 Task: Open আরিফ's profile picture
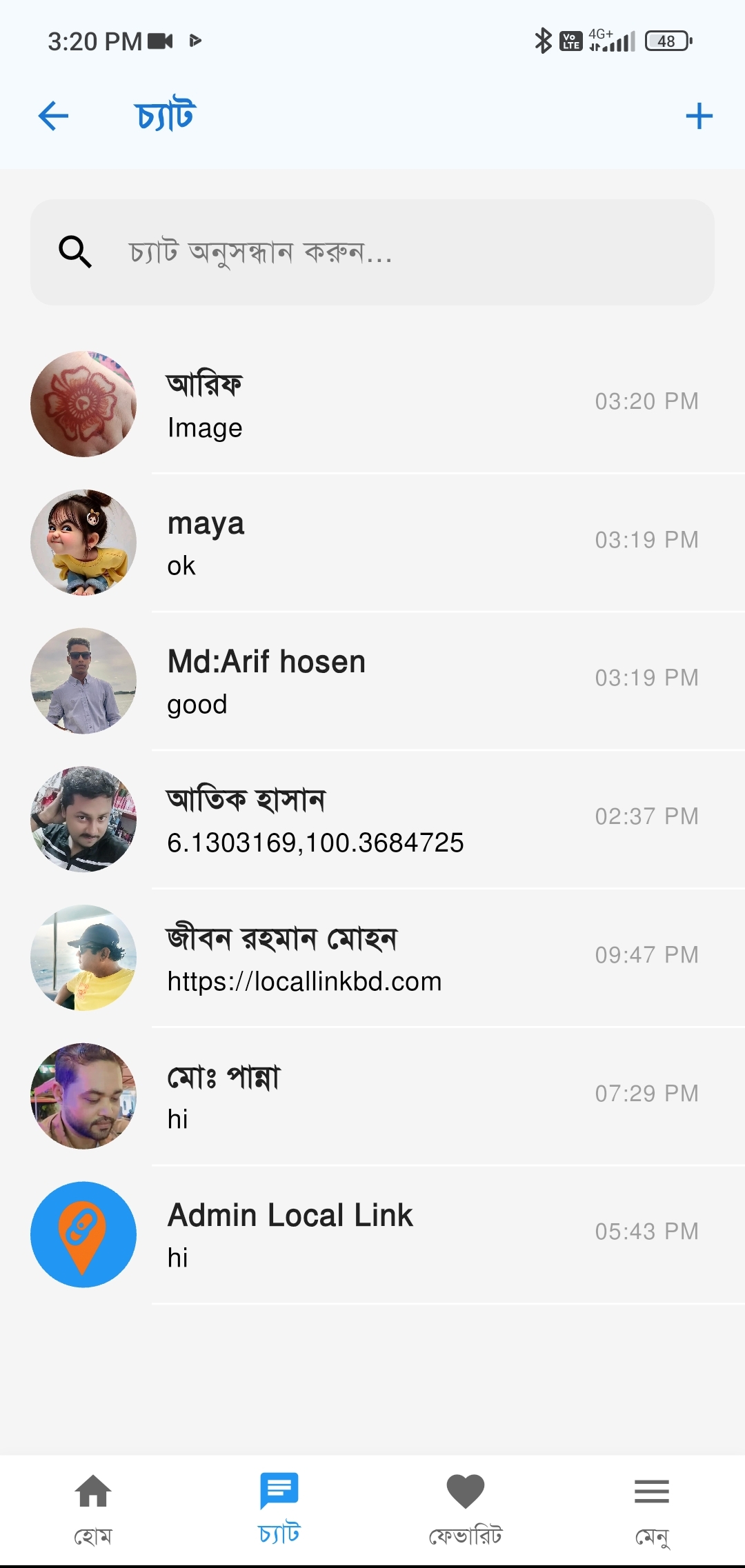point(83,403)
